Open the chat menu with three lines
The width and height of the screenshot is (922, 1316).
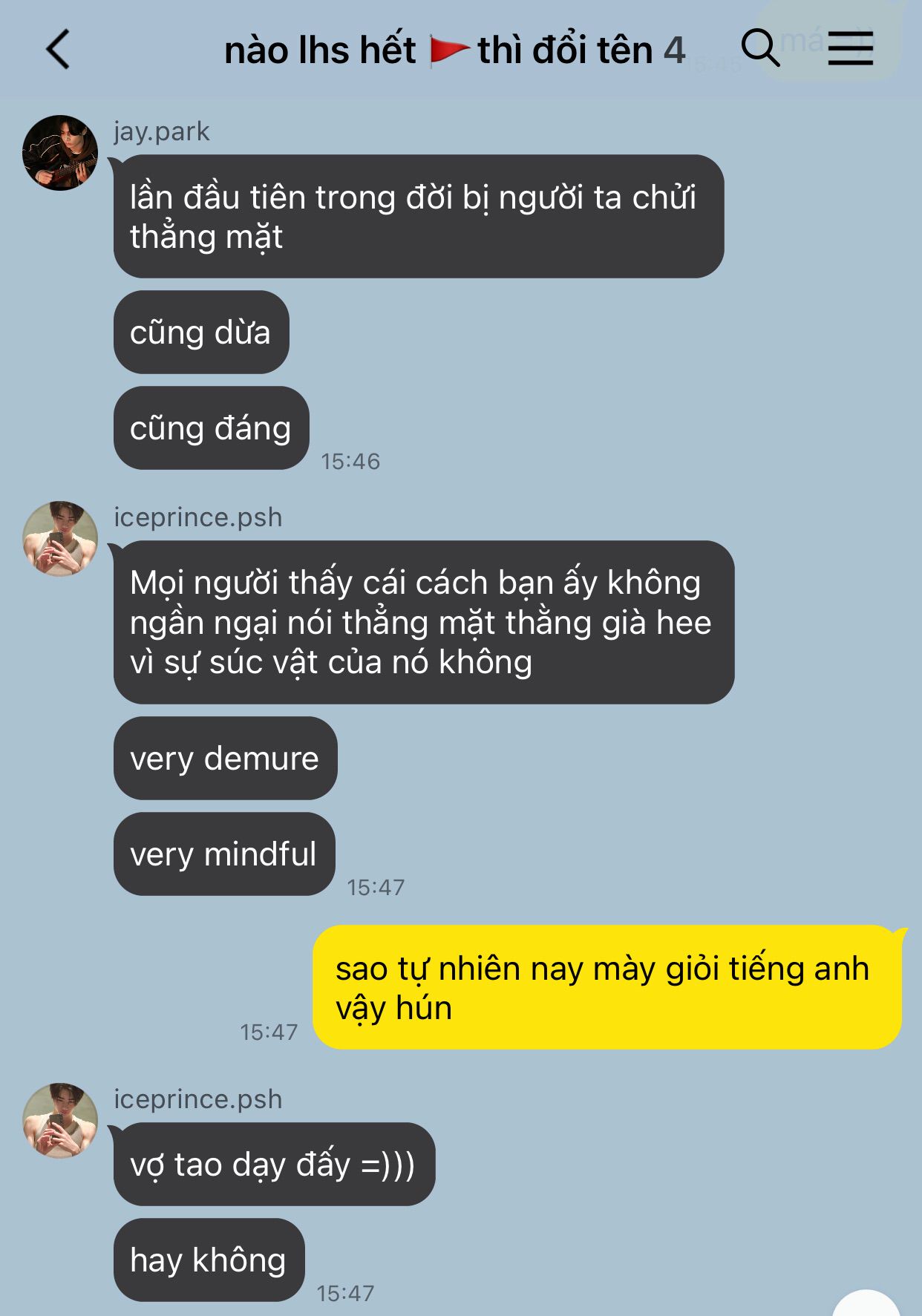coord(850,48)
